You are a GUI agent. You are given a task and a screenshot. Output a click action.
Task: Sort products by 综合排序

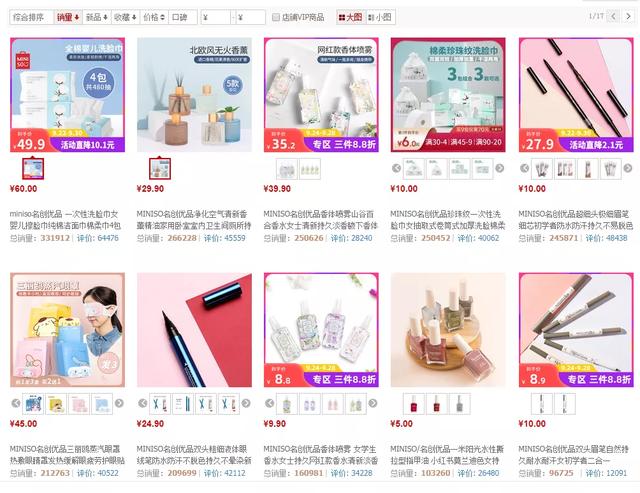tap(27, 17)
